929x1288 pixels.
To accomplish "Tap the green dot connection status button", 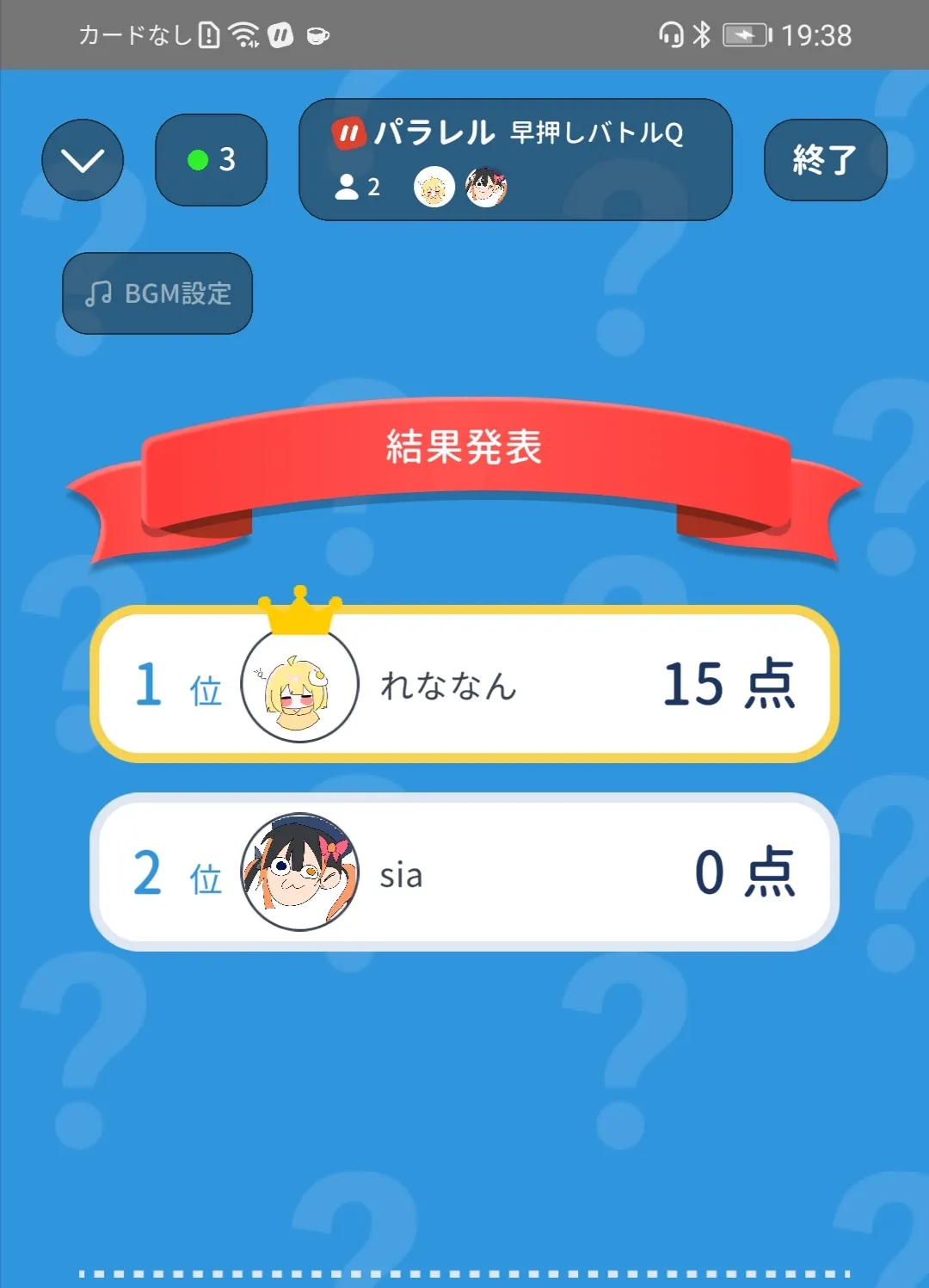I will click(x=211, y=160).
